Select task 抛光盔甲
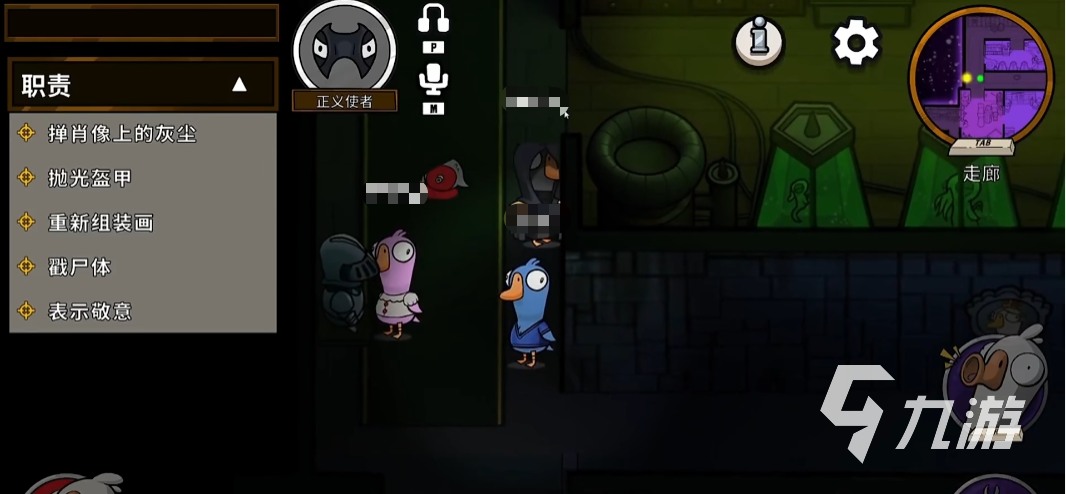 (x=90, y=178)
